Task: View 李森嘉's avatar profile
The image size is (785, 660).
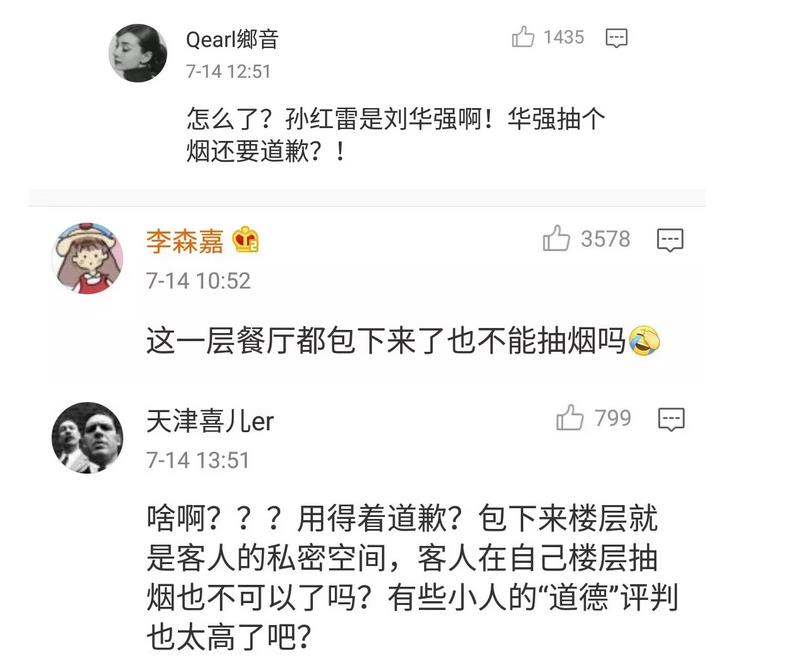Action: (87, 258)
